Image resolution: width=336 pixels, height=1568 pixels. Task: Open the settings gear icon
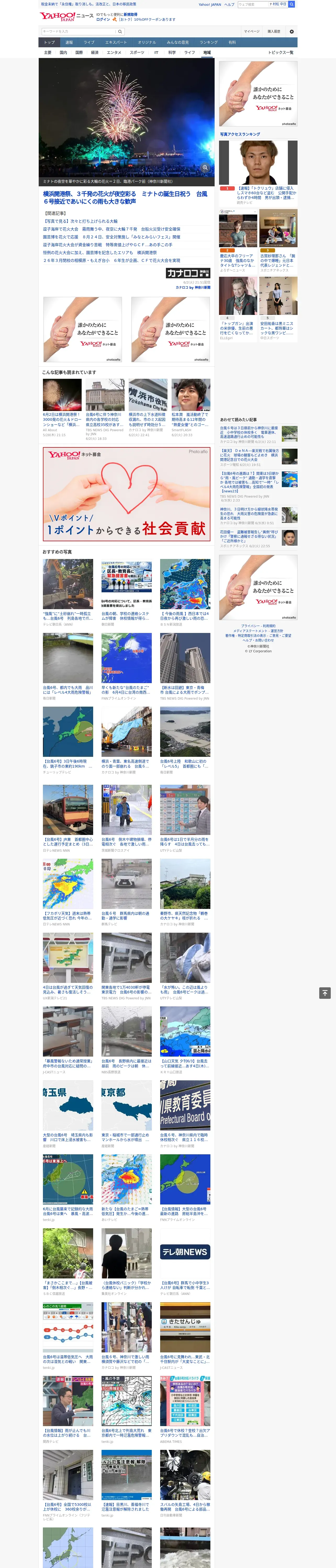click(292, 31)
